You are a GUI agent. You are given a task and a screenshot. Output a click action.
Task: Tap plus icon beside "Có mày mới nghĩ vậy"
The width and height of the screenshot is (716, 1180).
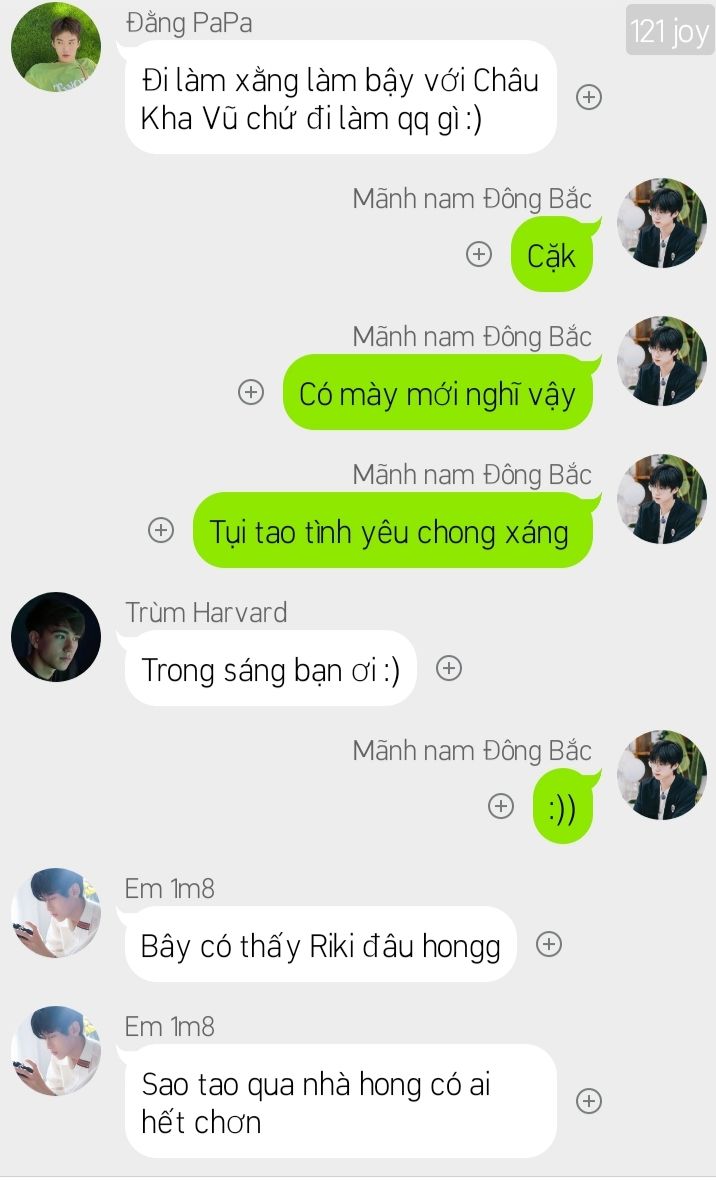[x=251, y=392]
